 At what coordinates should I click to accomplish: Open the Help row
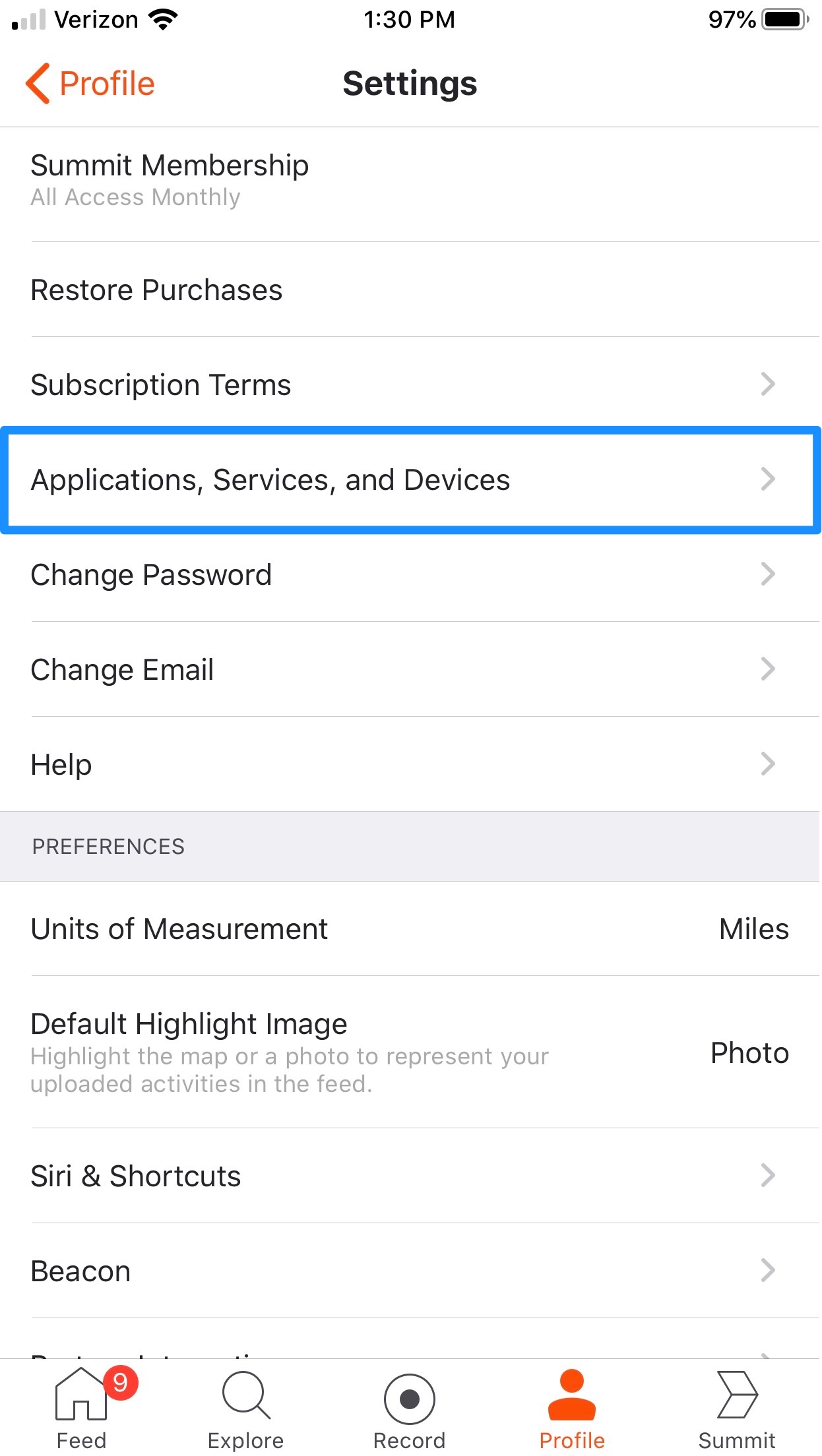(x=410, y=764)
